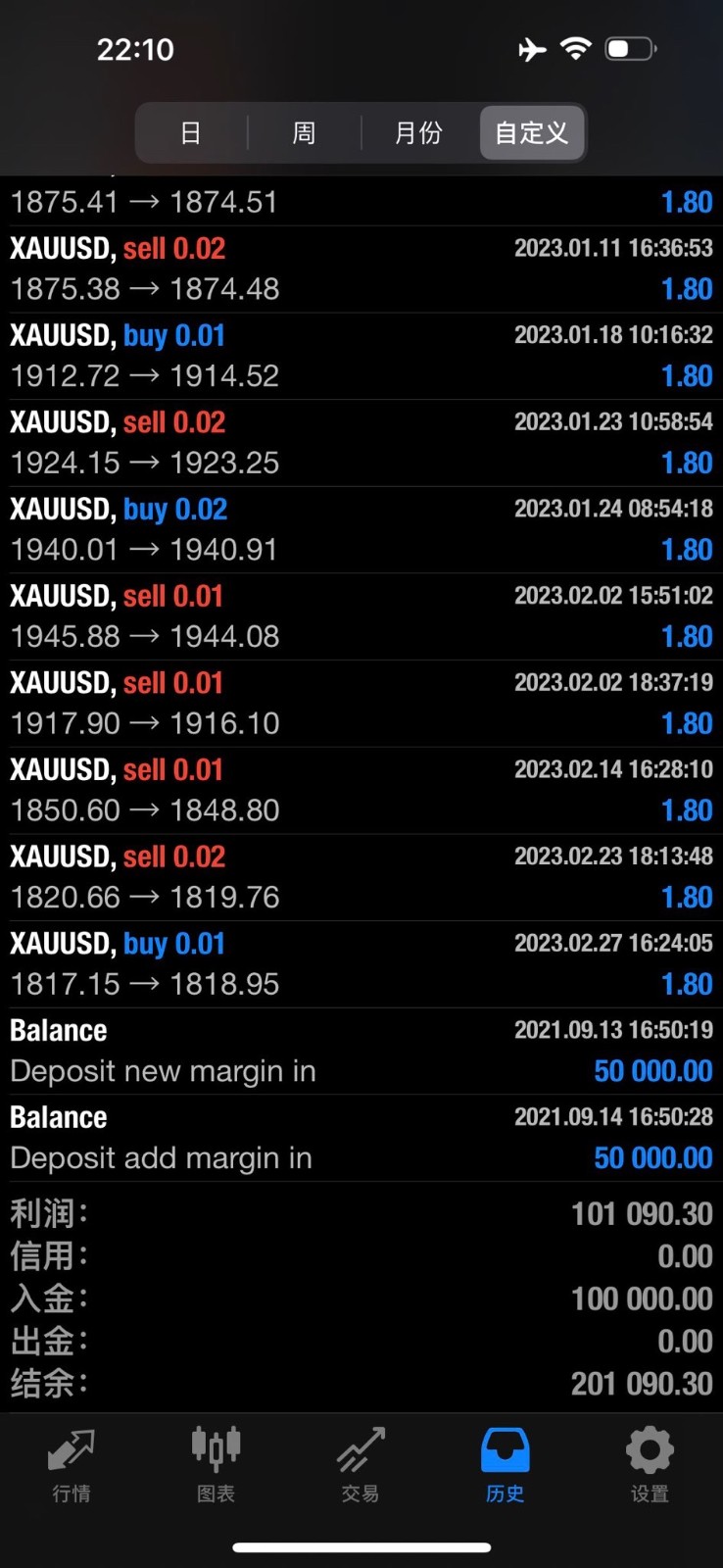Tap the 历史 history tab

point(505,1464)
